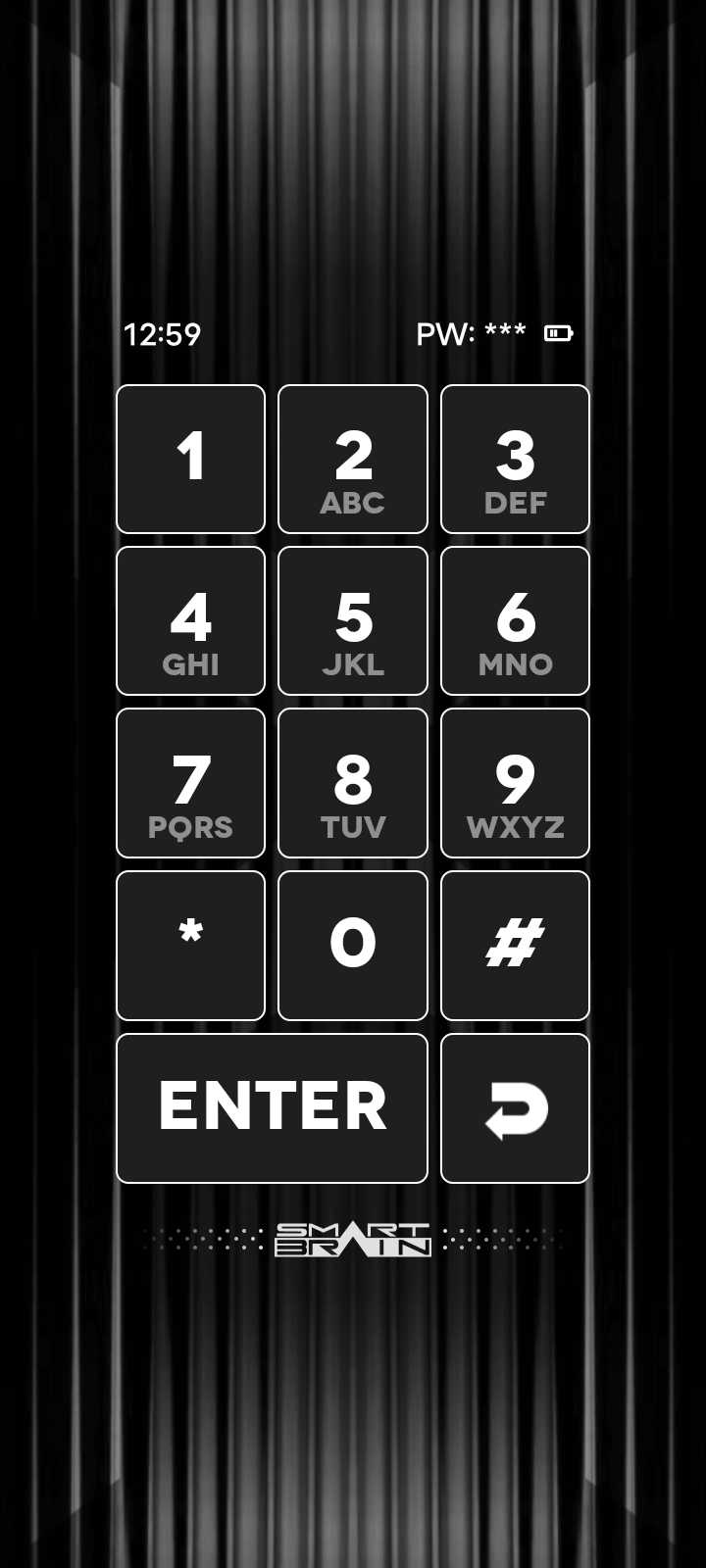The image size is (706, 1568).
Task: Hit the 5 JKL key
Action: click(353, 621)
